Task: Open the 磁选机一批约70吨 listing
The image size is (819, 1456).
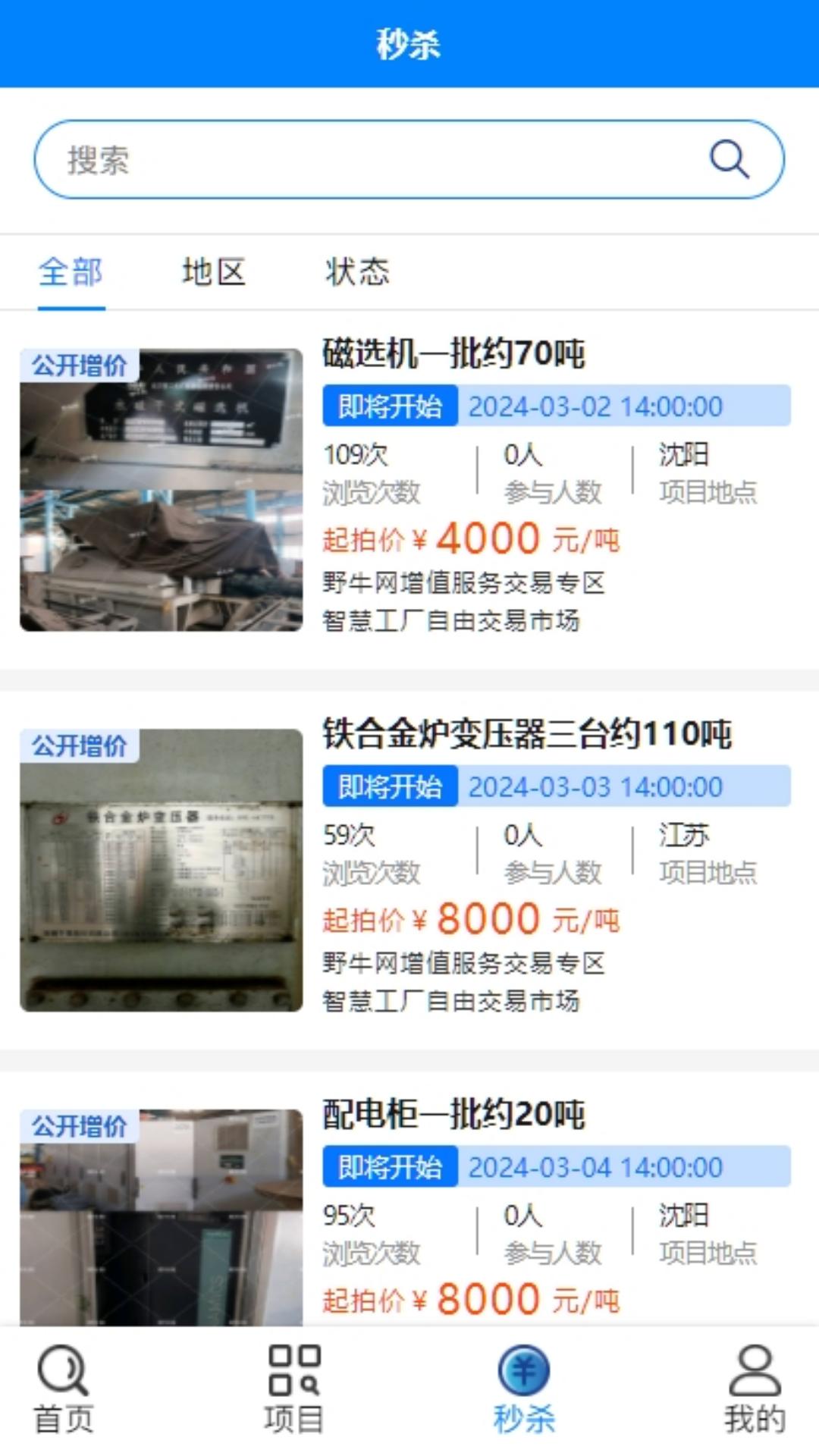Action: pyautogui.click(x=453, y=353)
